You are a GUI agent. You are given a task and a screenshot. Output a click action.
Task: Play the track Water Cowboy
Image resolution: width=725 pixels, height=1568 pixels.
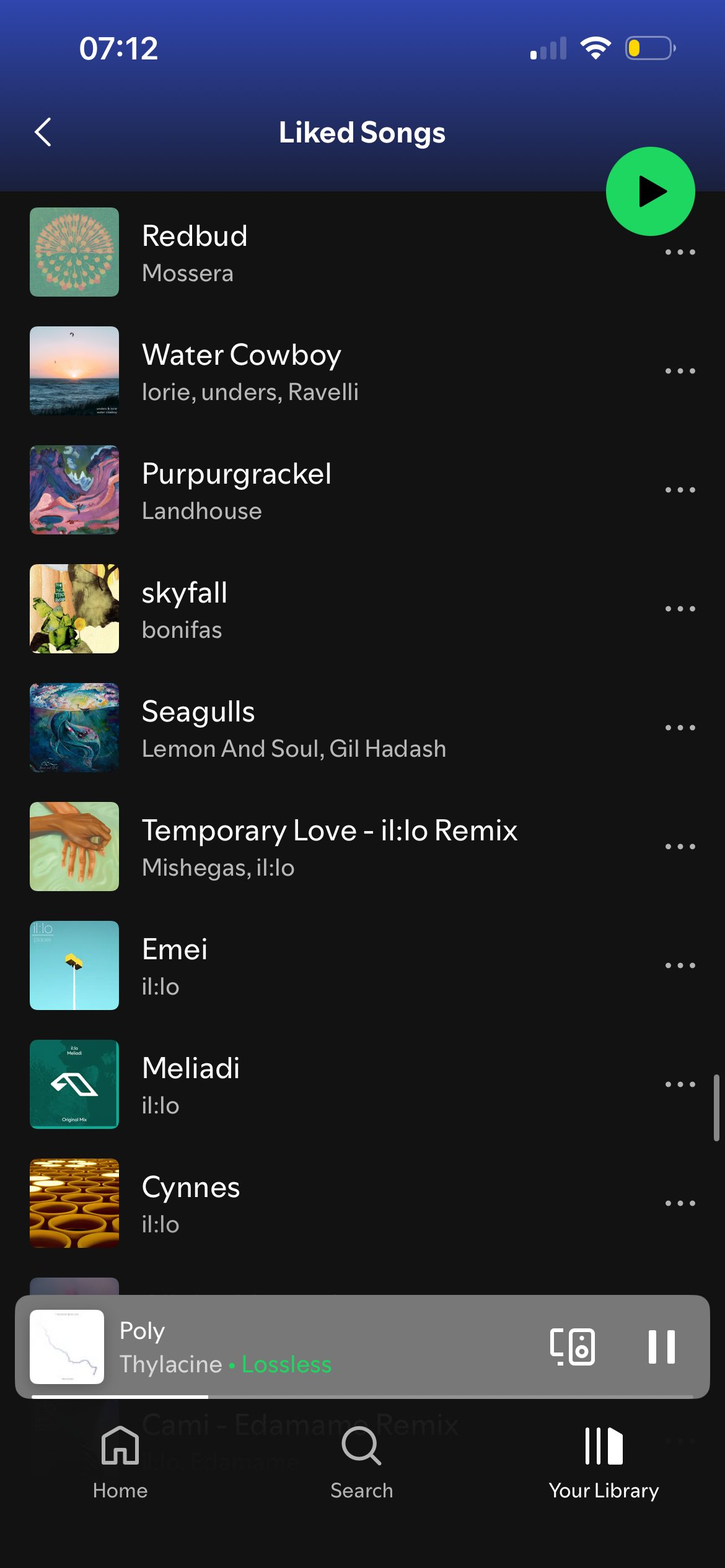point(310,372)
